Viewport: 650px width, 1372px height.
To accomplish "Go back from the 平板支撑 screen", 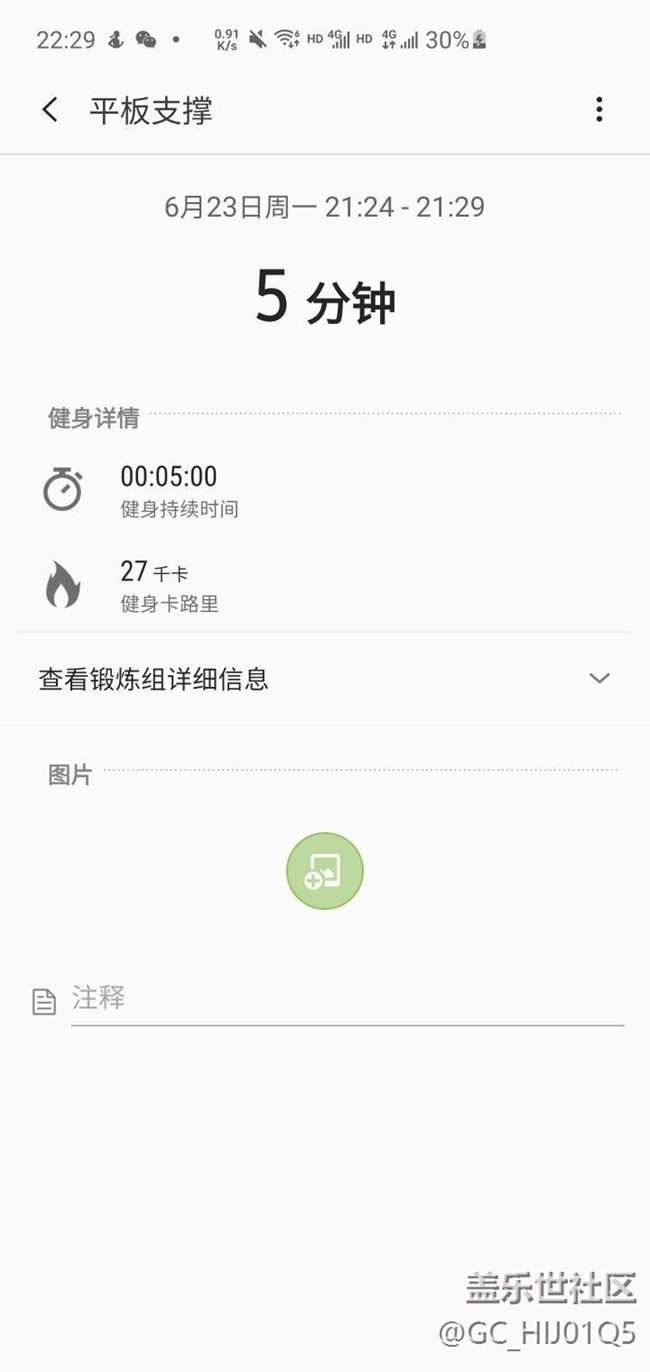I will coord(50,109).
